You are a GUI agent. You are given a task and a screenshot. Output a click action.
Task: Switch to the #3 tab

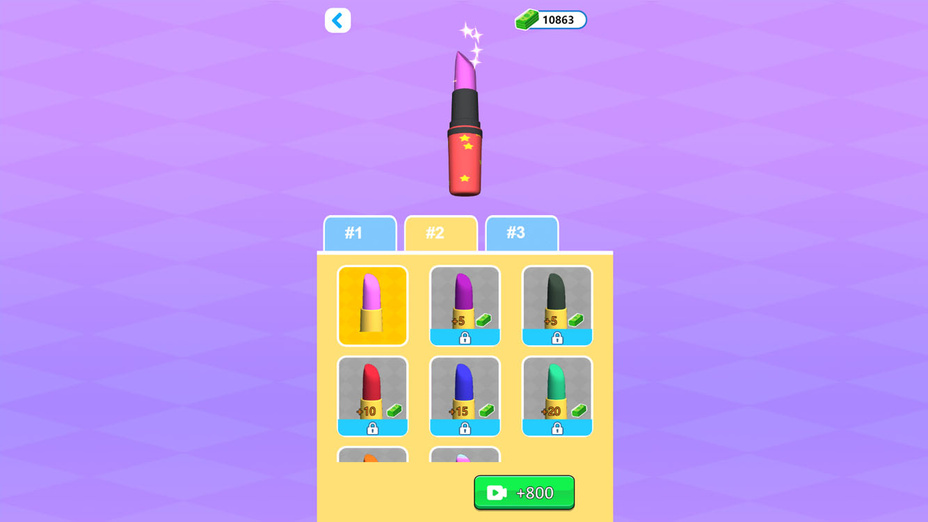(x=521, y=233)
